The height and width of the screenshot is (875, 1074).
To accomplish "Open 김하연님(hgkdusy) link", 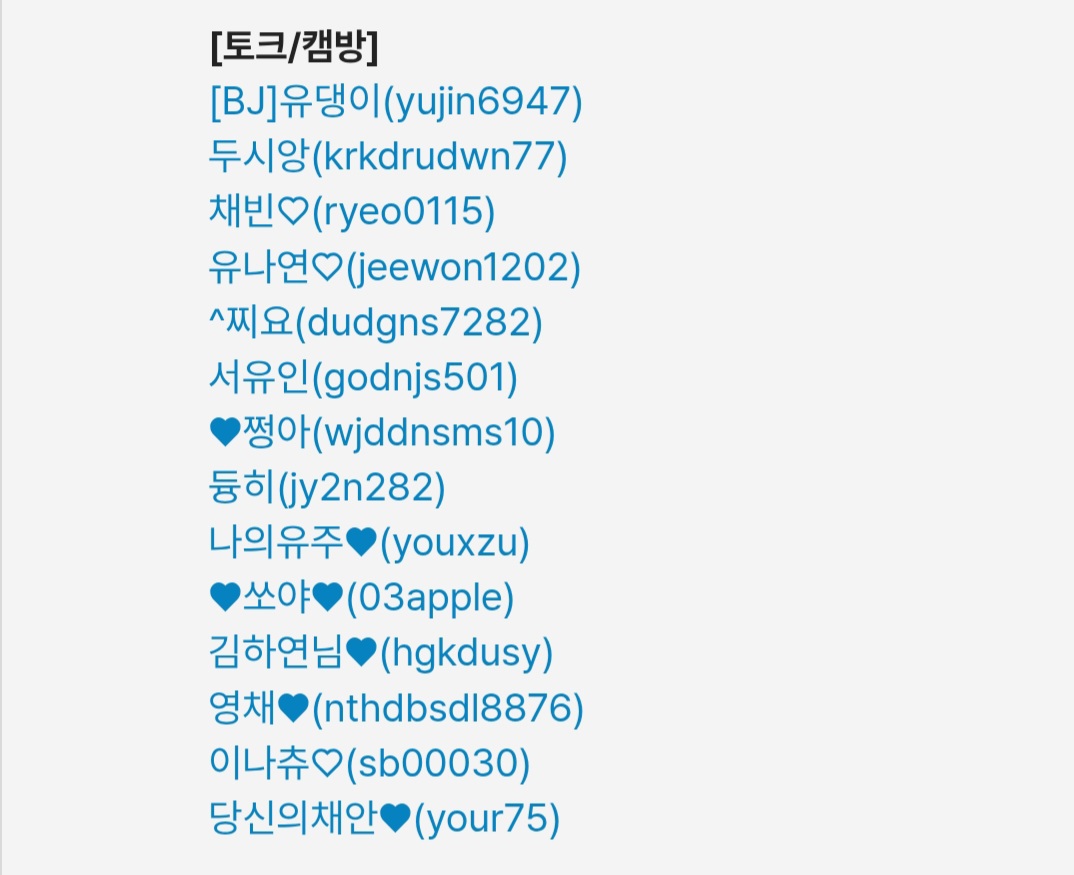I will (381, 653).
